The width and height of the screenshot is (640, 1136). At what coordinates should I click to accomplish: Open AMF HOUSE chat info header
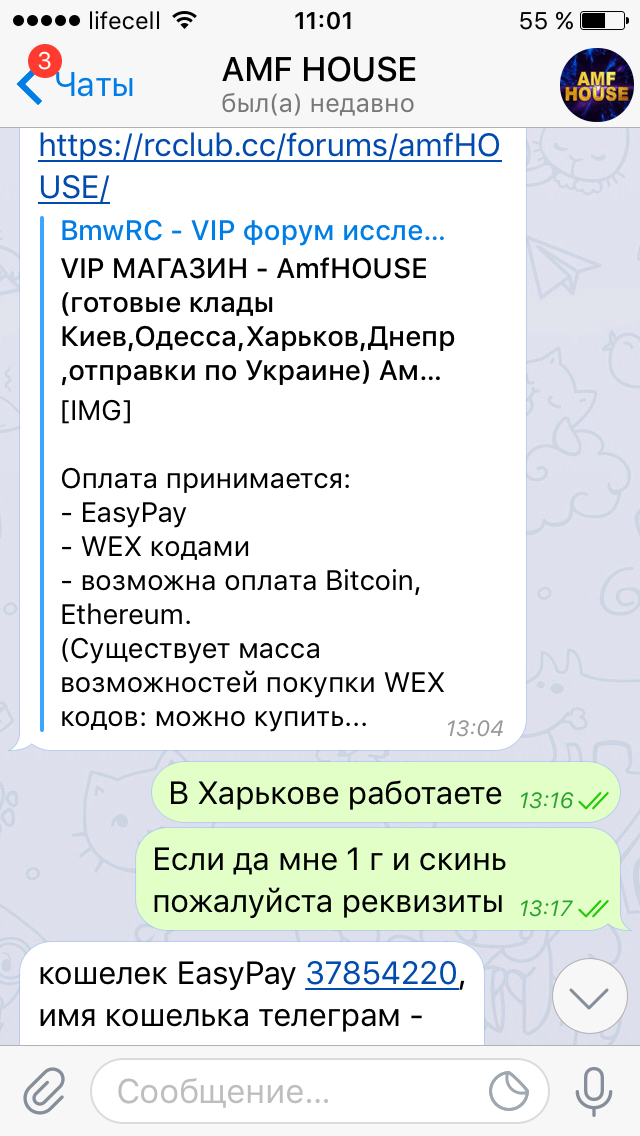(x=319, y=85)
